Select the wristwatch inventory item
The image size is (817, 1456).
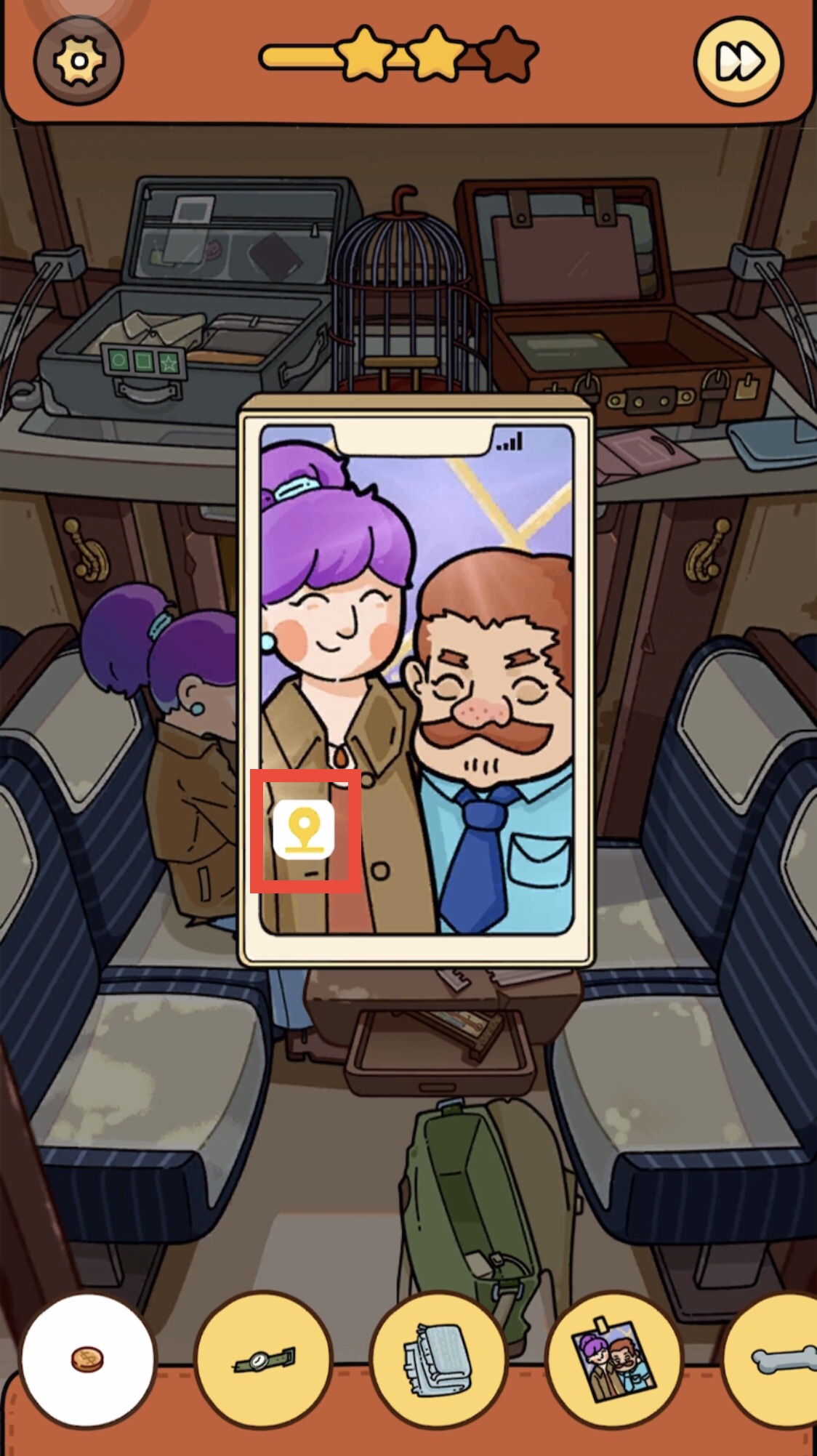(263, 1359)
